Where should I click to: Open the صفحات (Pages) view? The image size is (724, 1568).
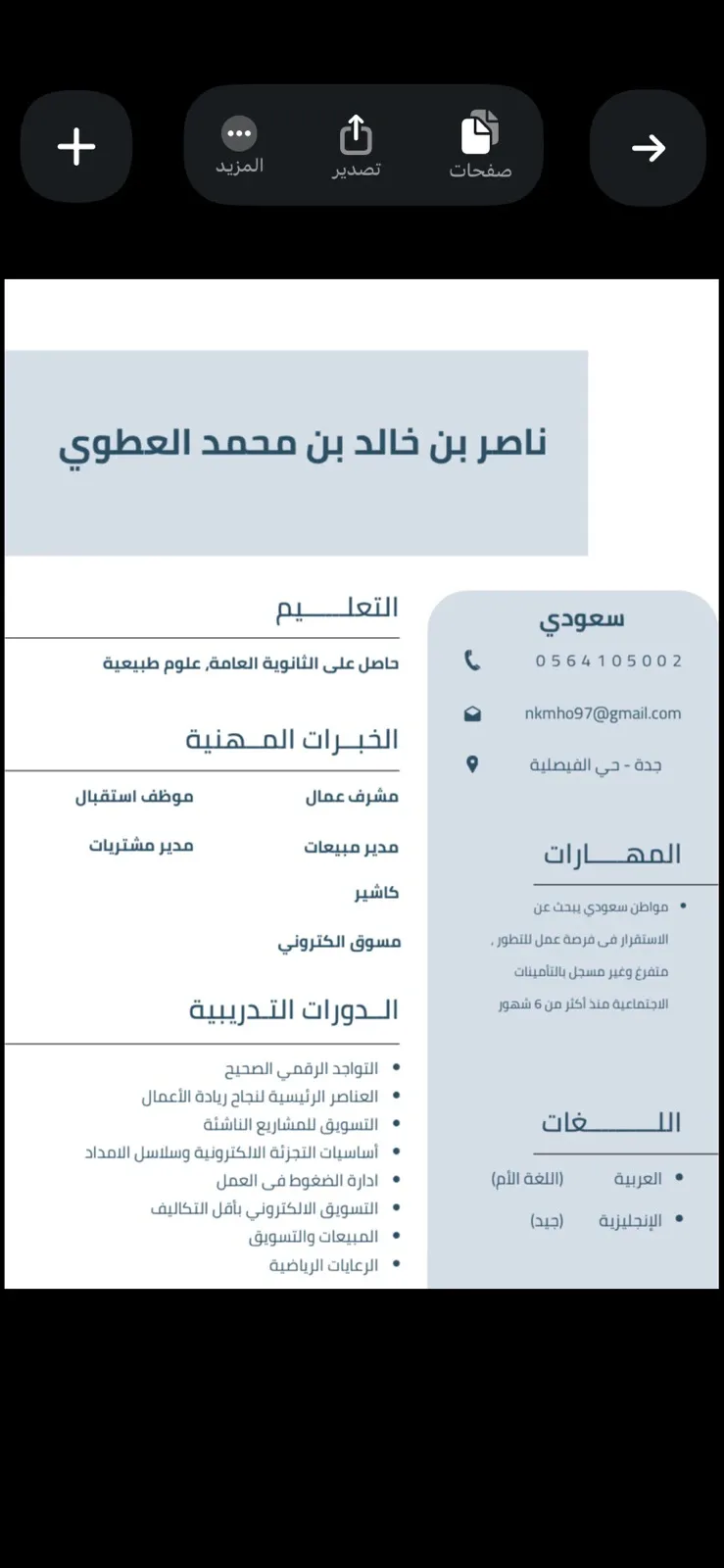[x=480, y=147]
